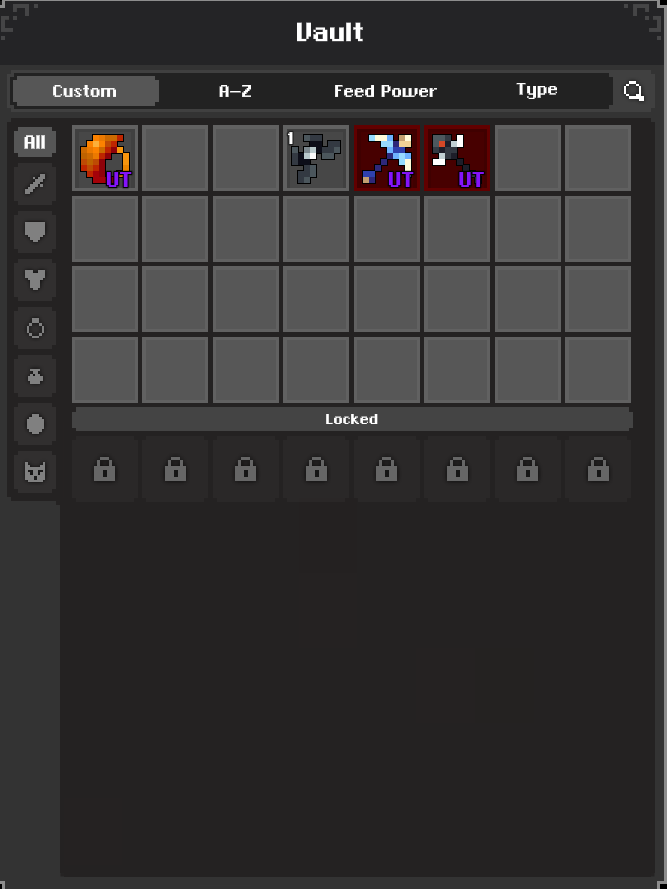Open the vault search magnifier
667x889 pixels.
click(633, 91)
